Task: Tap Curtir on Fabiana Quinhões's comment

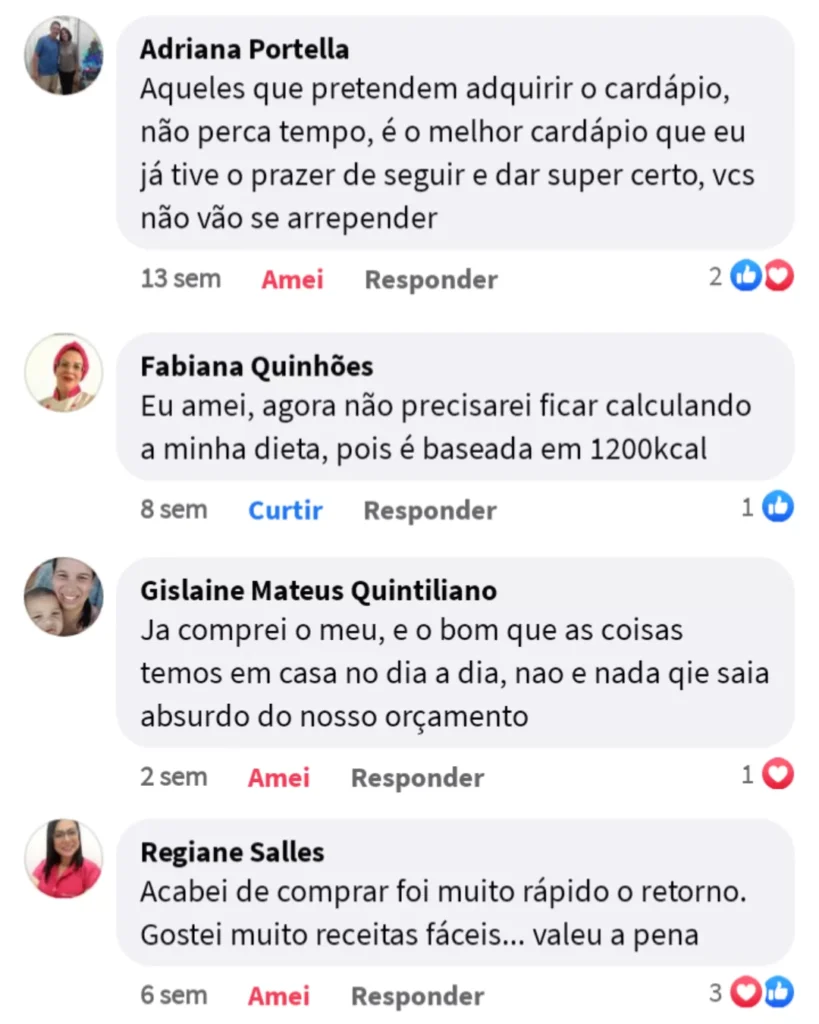Action: click(285, 510)
